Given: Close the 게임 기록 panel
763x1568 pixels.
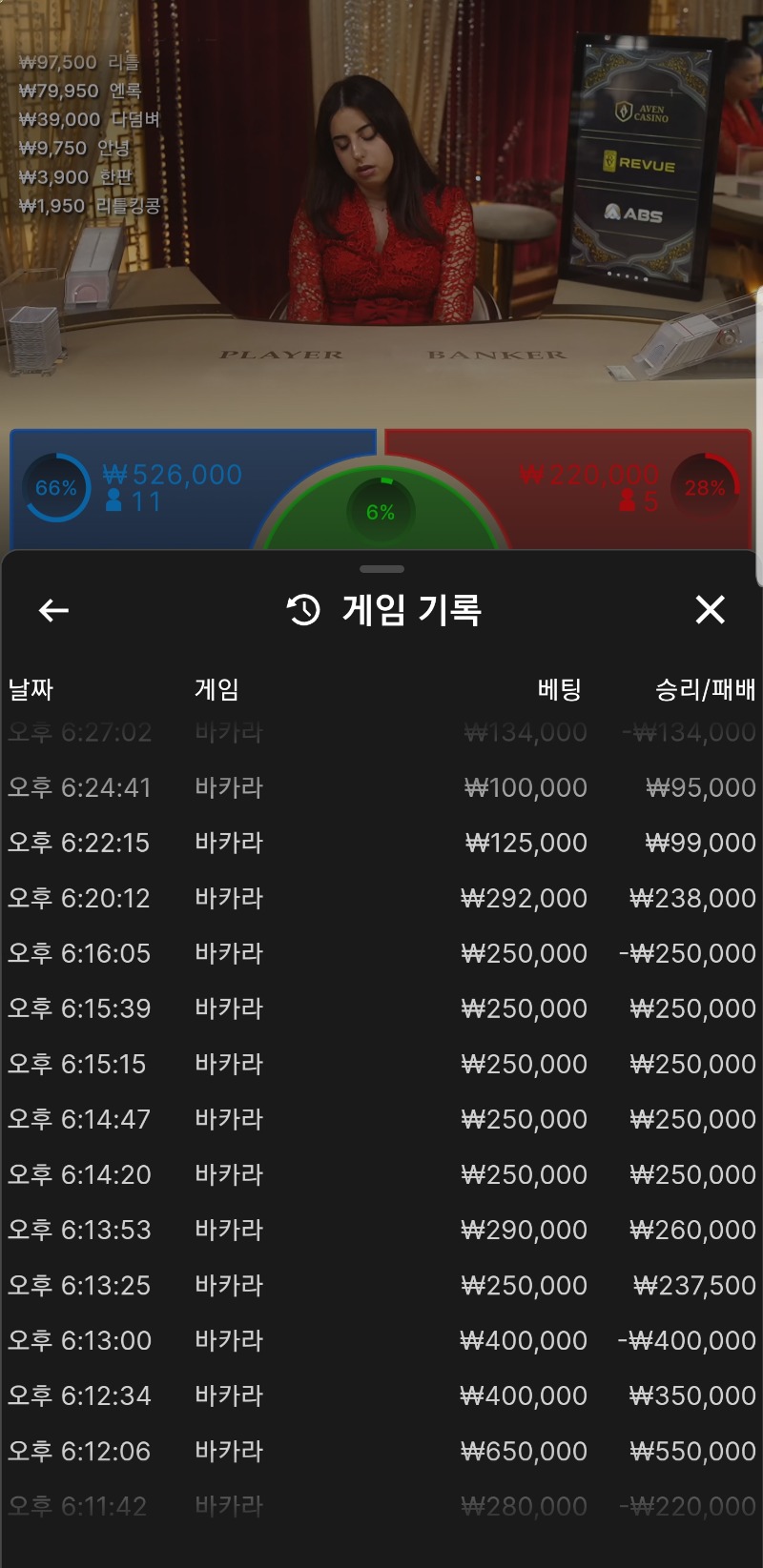Looking at the screenshot, I should (710, 609).
